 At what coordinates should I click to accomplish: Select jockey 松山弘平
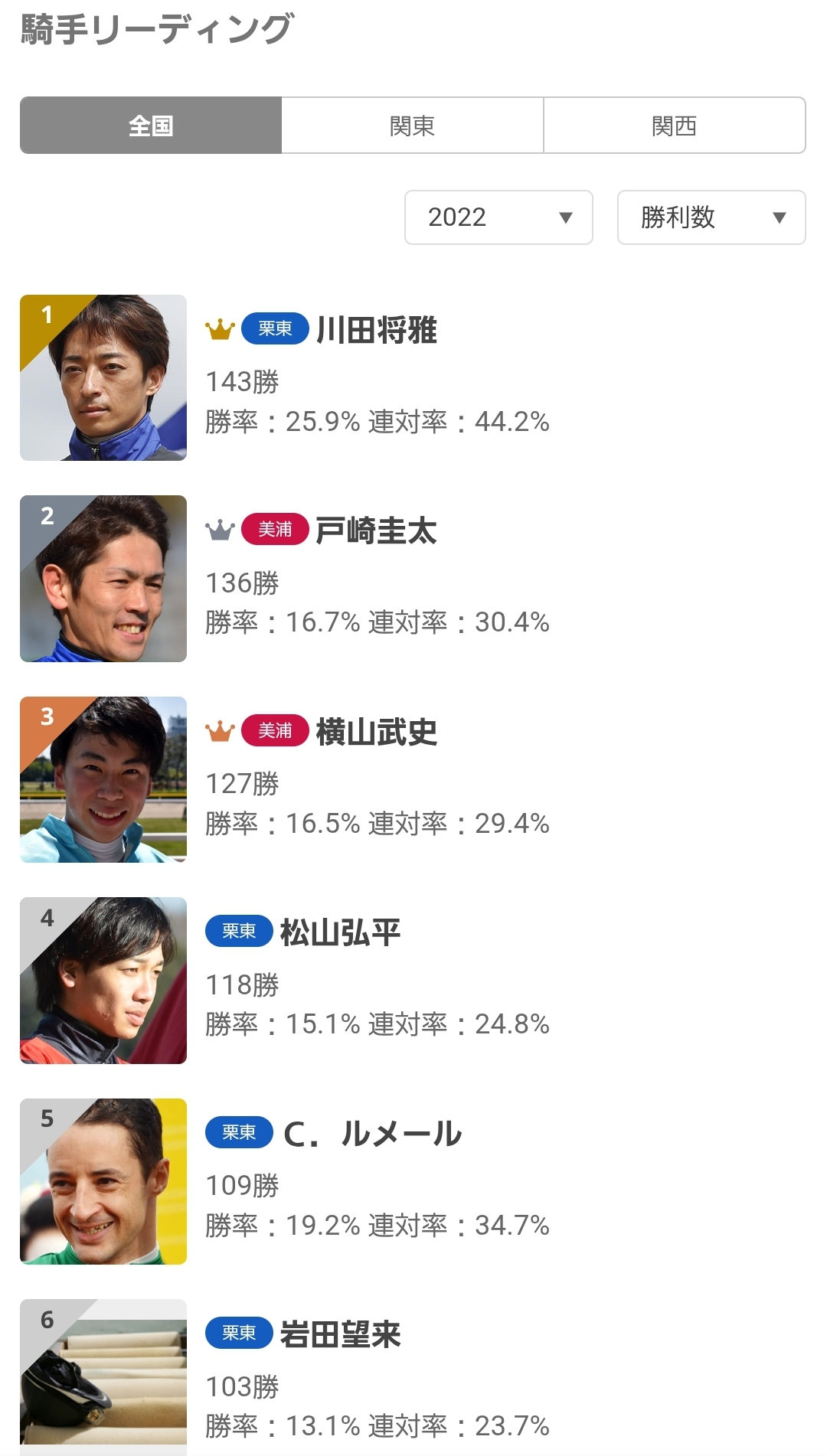tap(340, 932)
